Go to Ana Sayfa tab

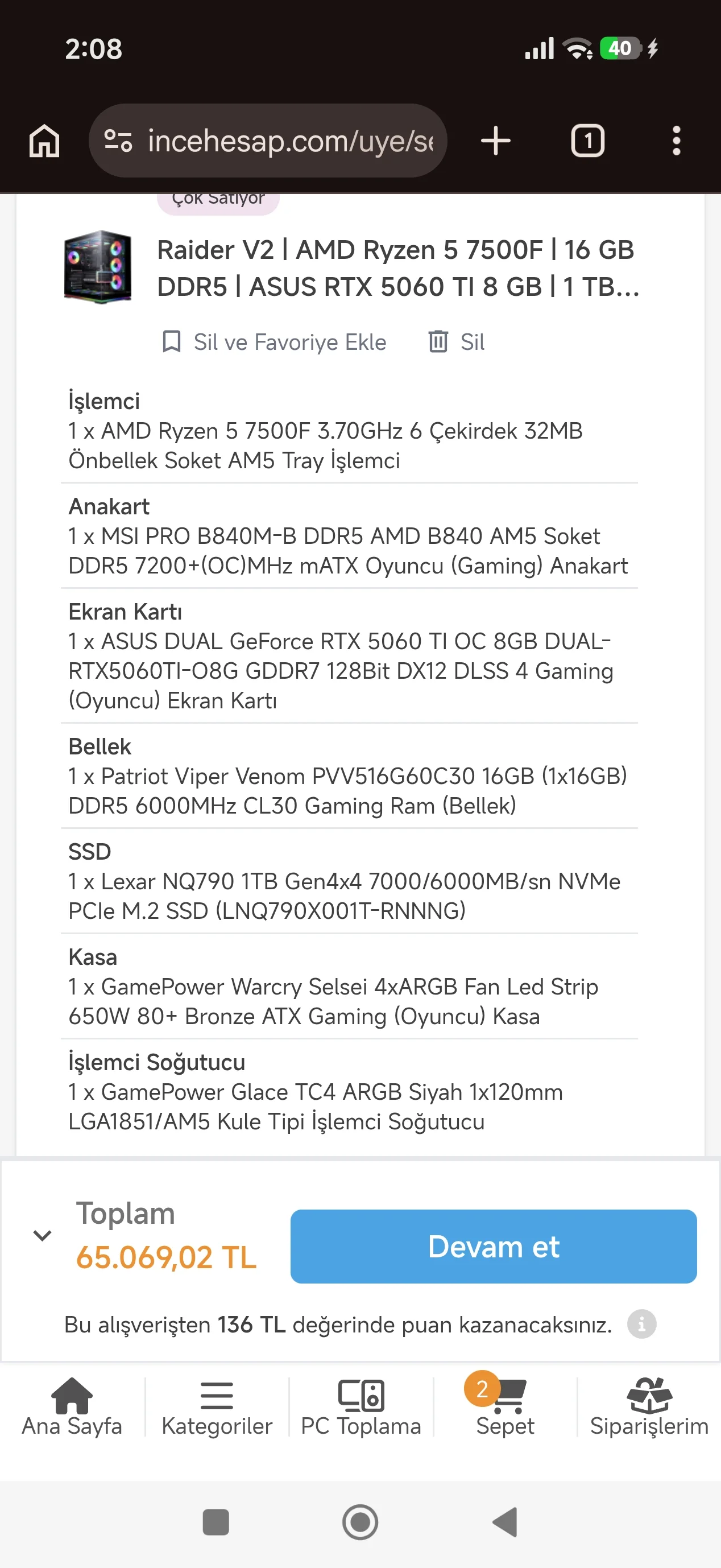tap(72, 1406)
